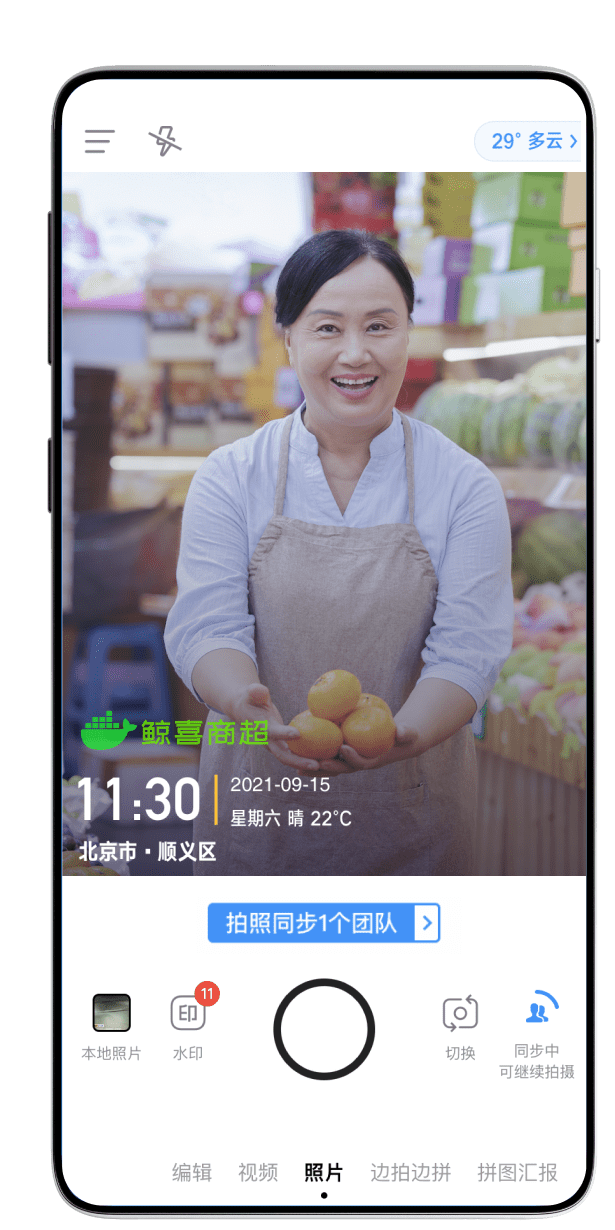Tap the 拍照同步1个团队 button
Screen dimensions: 615x1230
pyautogui.click(x=324, y=923)
